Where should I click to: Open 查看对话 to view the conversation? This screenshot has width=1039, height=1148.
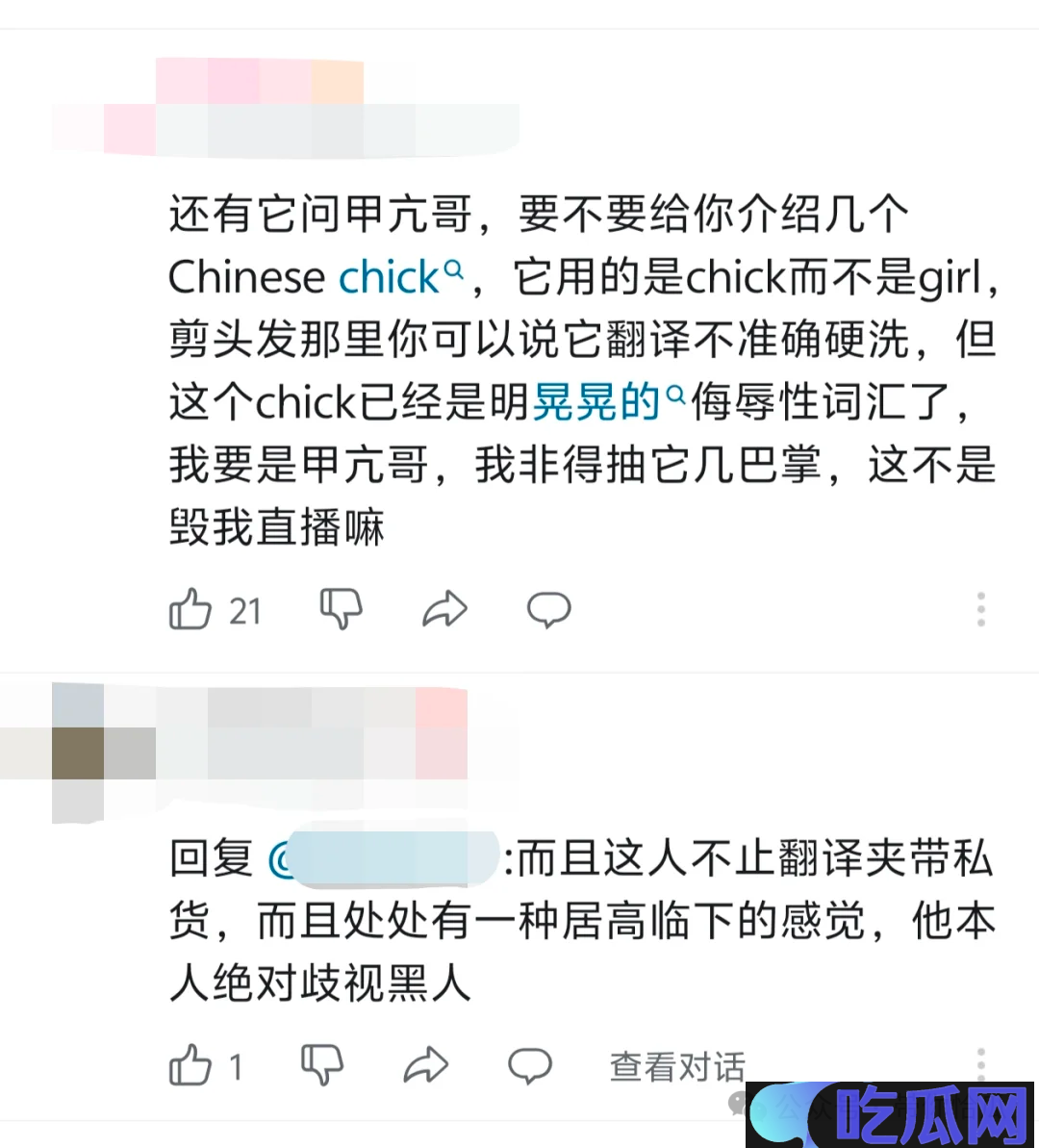point(676,1066)
